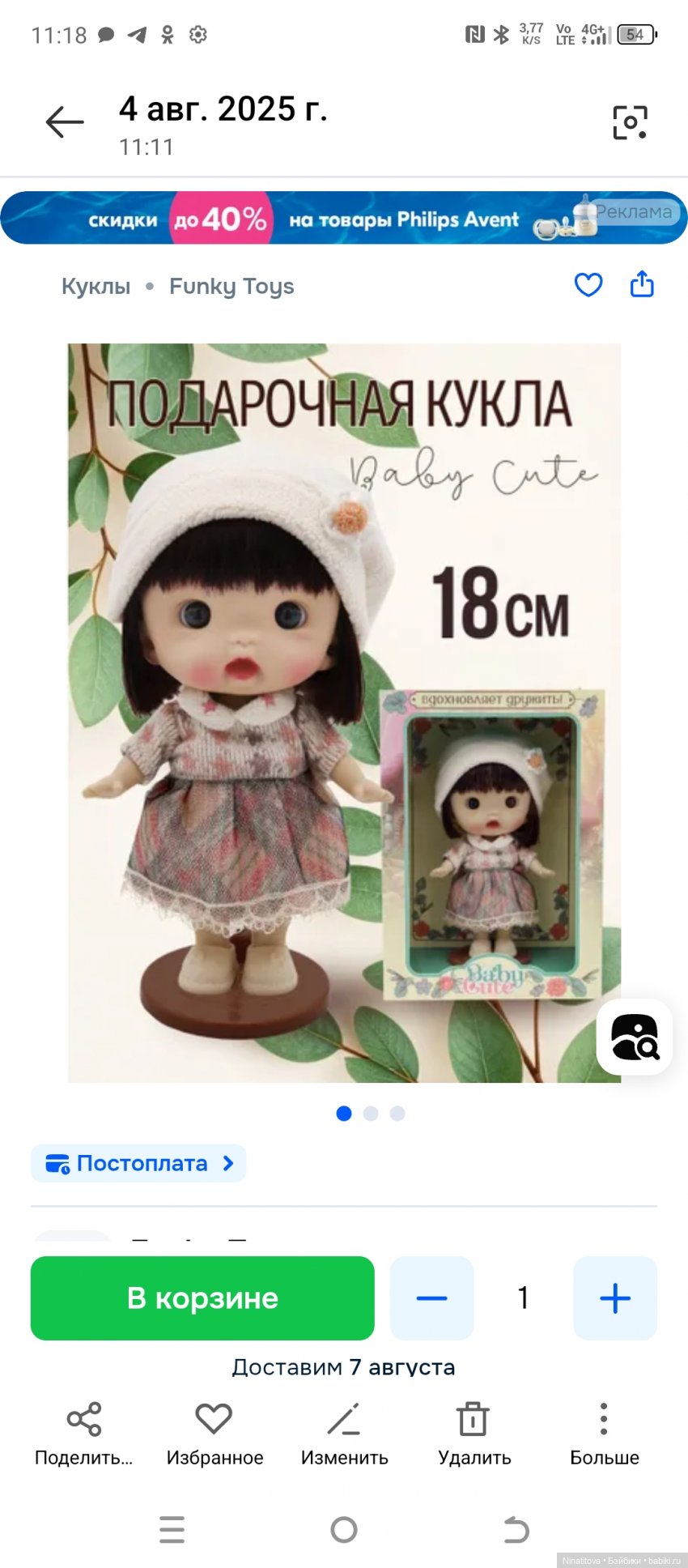Screen dimensions: 688x1568
Task: Share this screenshot via Поделиться
Action: [x=84, y=1434]
